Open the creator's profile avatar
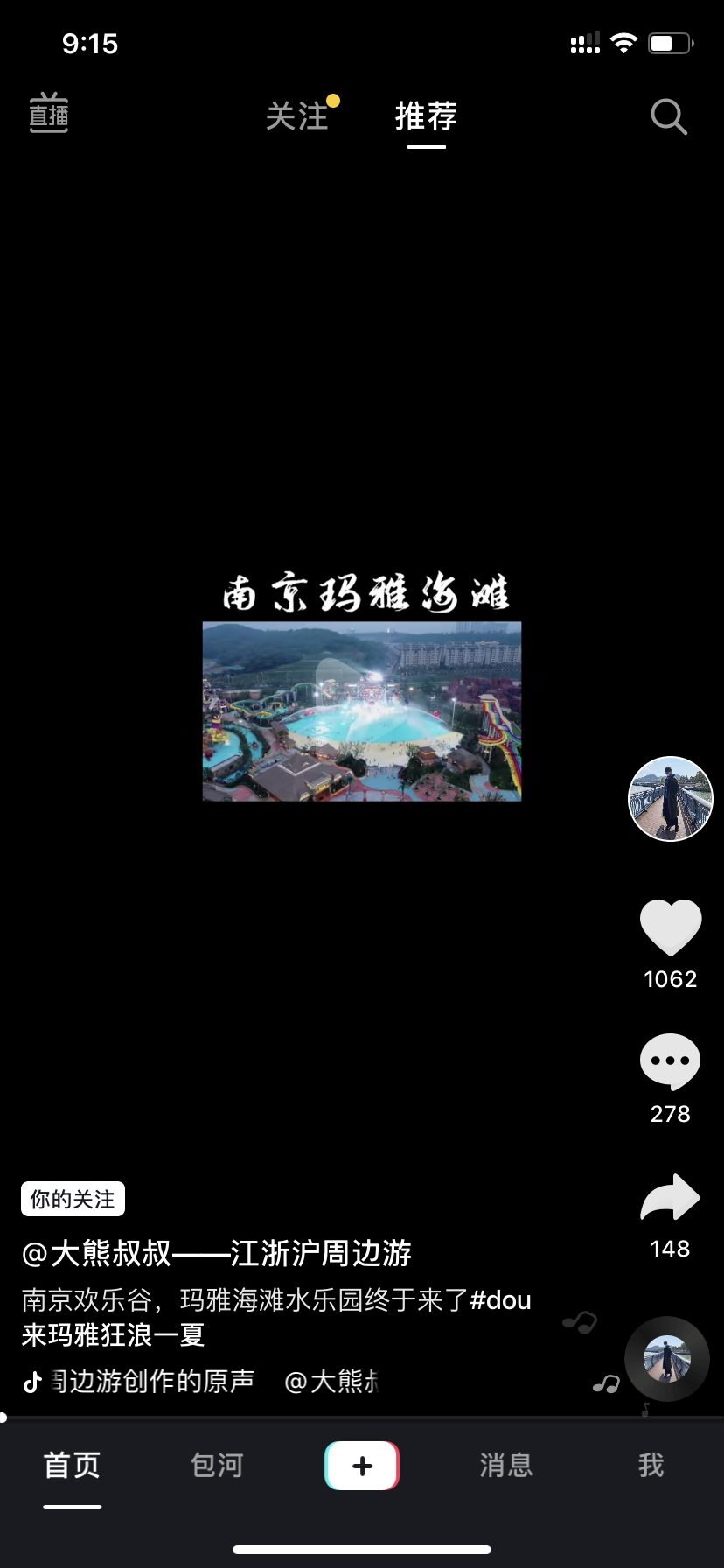Viewport: 724px width, 1568px height. pyautogui.click(x=671, y=799)
